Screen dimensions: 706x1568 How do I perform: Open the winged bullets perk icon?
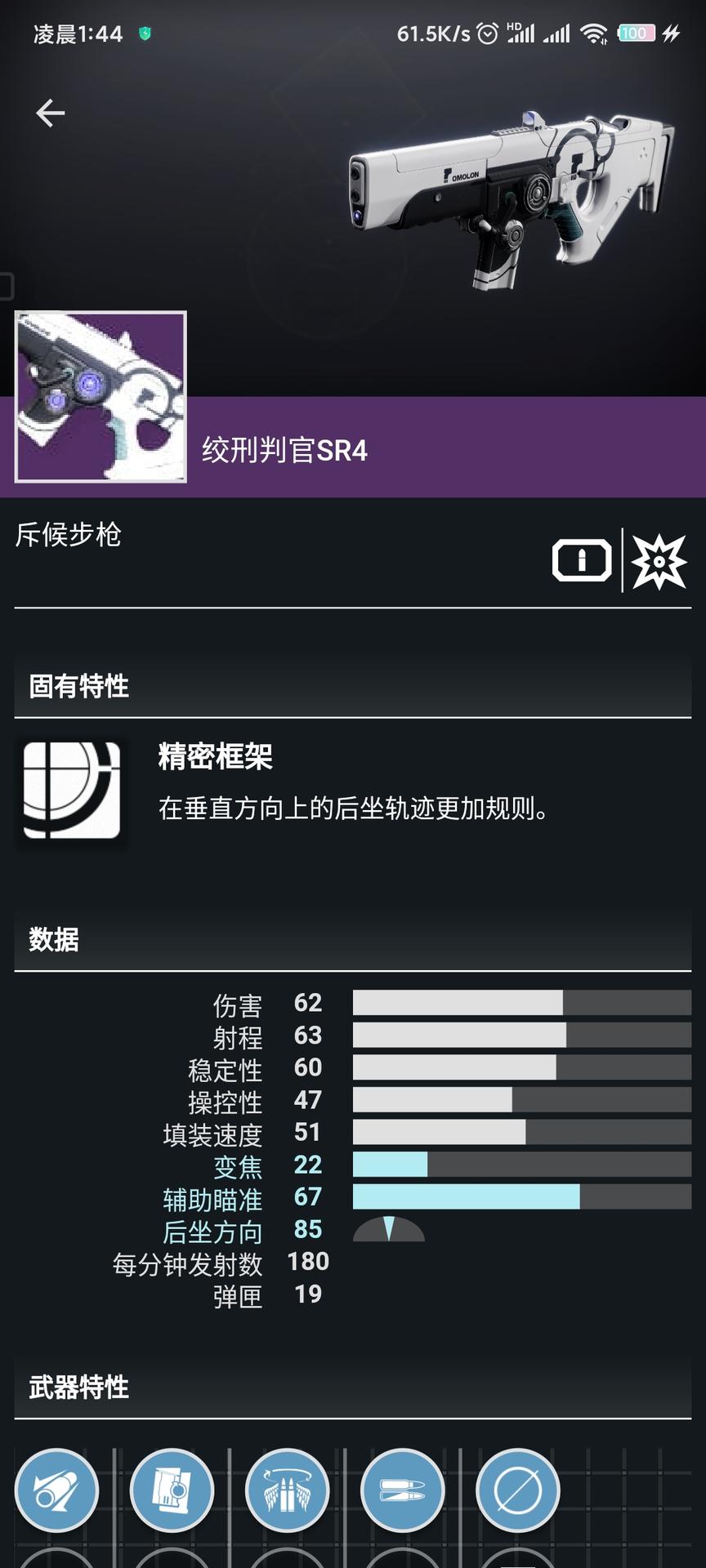(x=287, y=1490)
